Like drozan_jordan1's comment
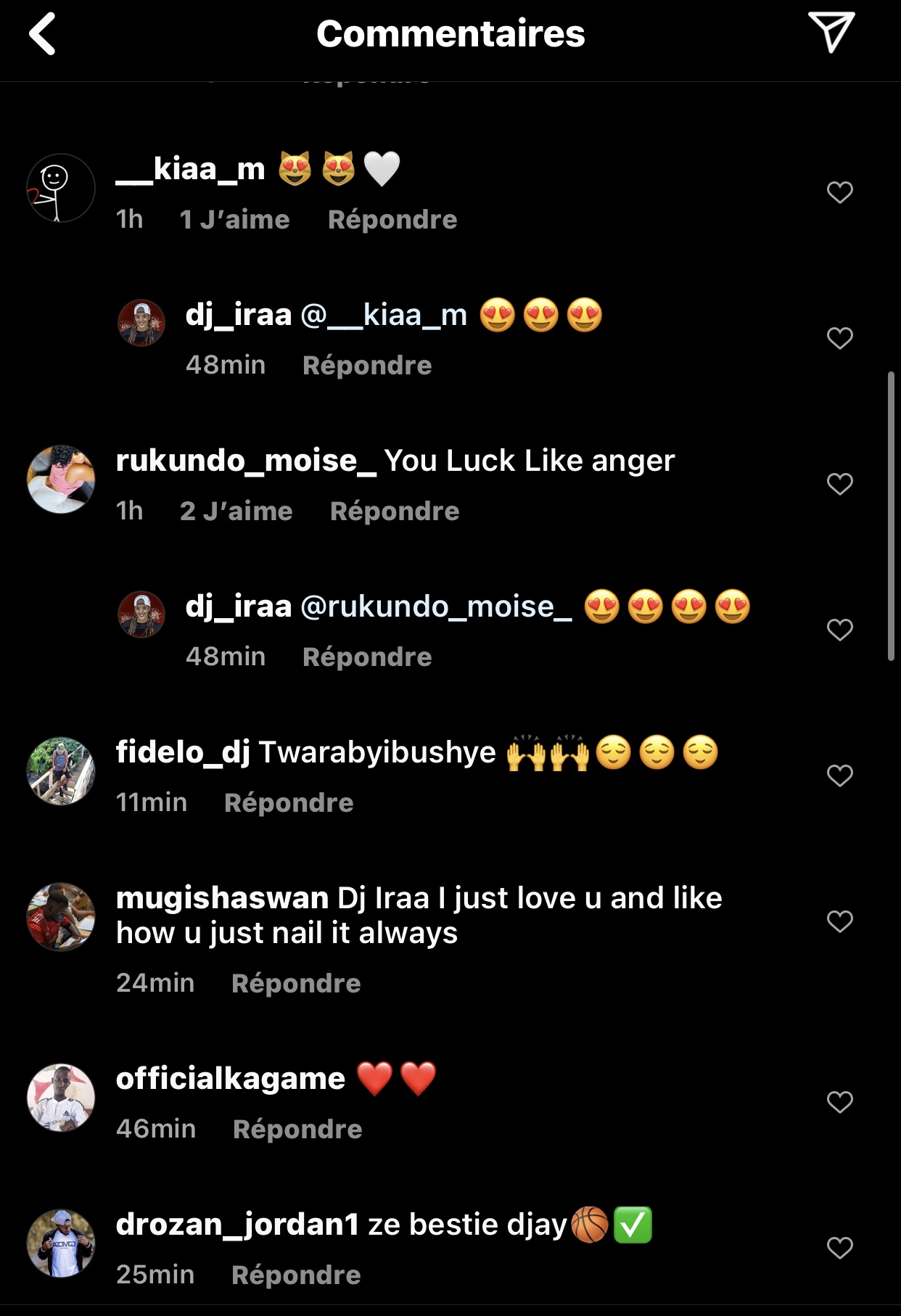The image size is (901, 1316). (839, 1248)
